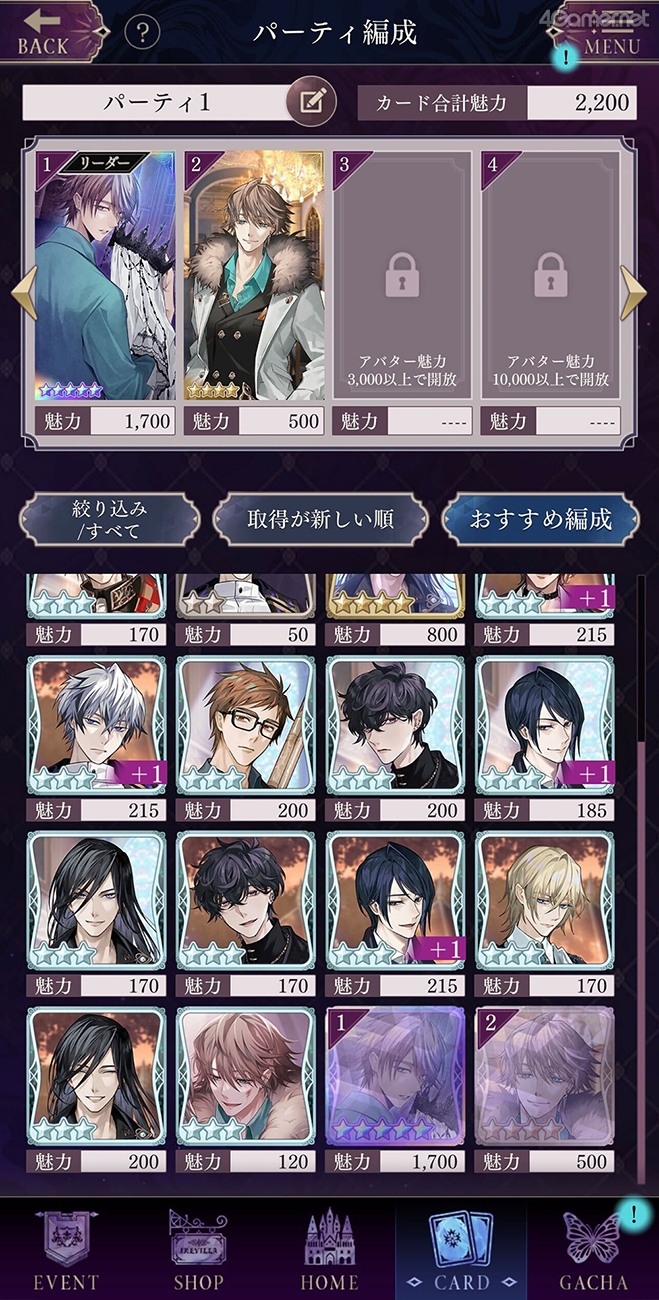Screen dimensions: 659x1300
Task: Open the MENU button
Action: [x=606, y=31]
